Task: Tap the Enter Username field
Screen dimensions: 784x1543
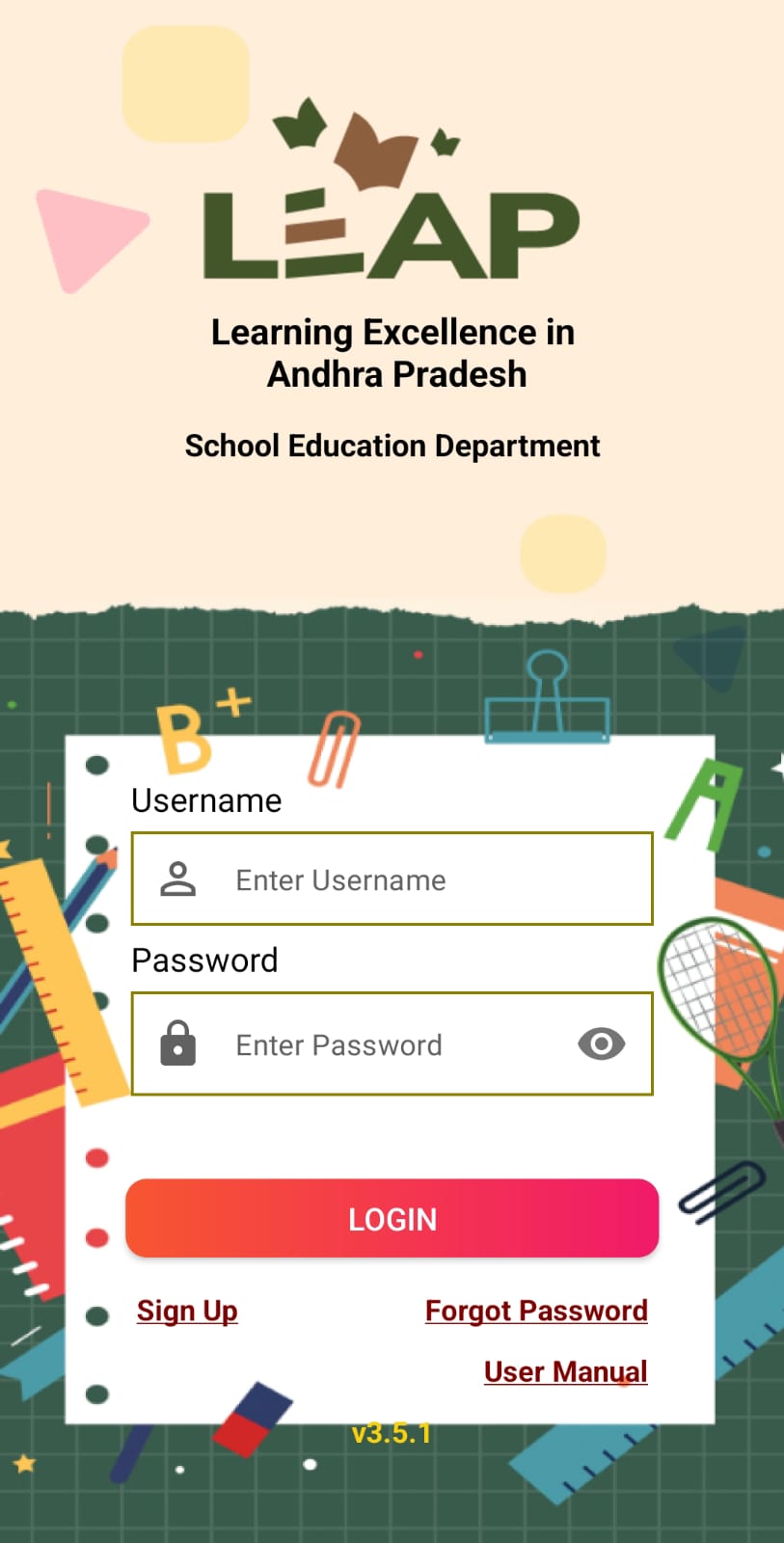Action: (x=392, y=880)
